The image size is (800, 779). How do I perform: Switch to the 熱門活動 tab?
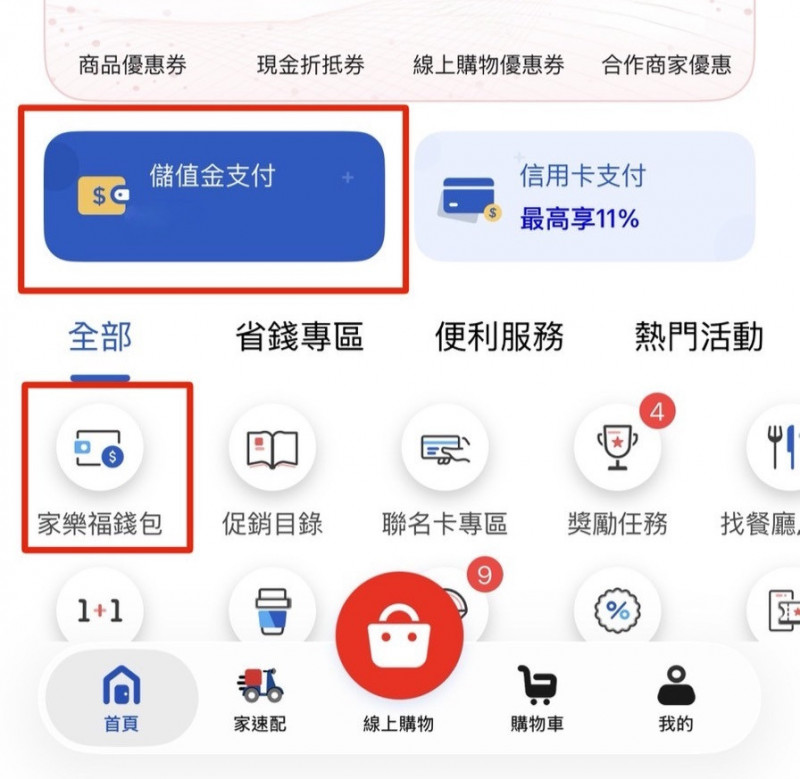point(699,337)
